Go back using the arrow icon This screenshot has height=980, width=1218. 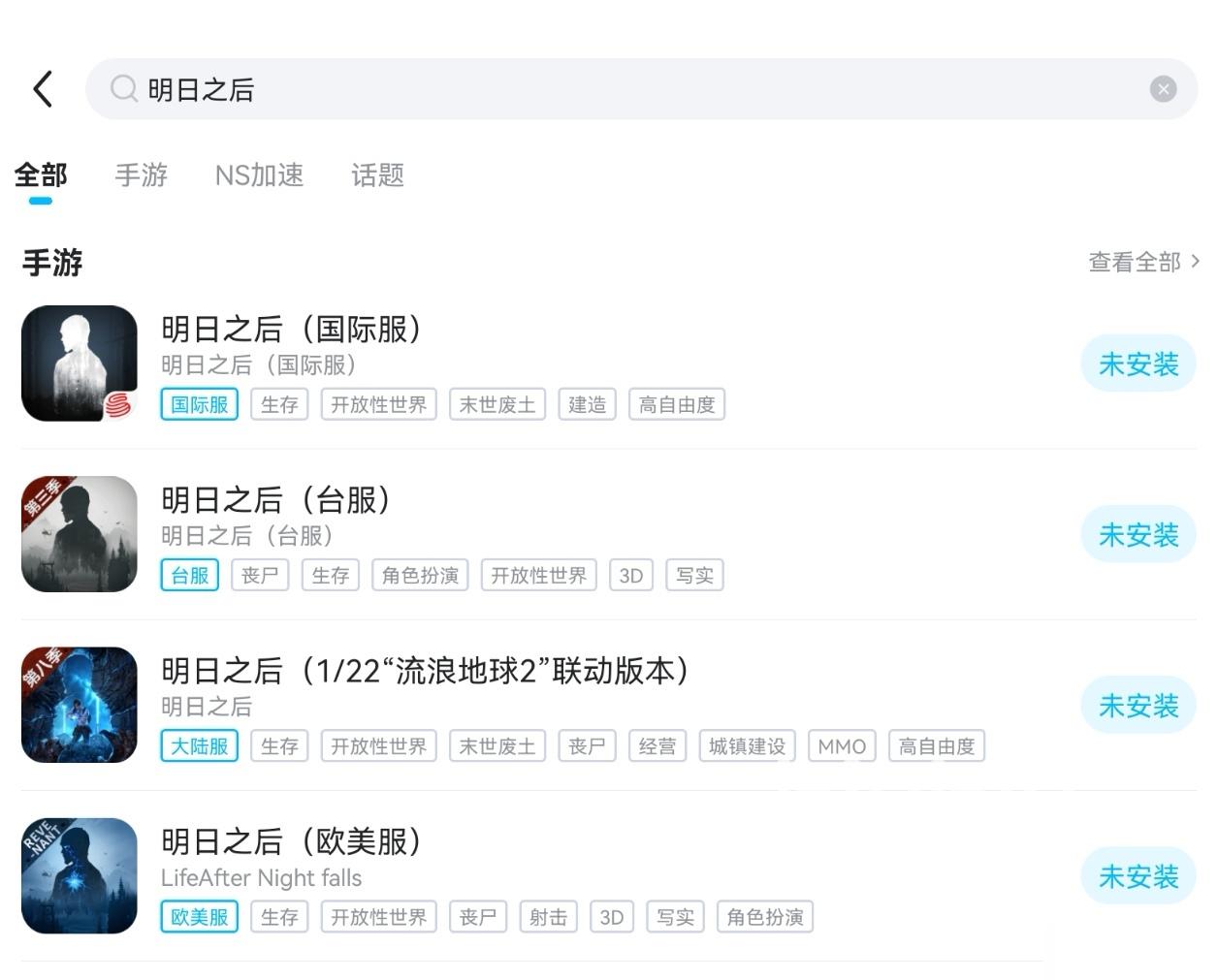pyautogui.click(x=43, y=89)
